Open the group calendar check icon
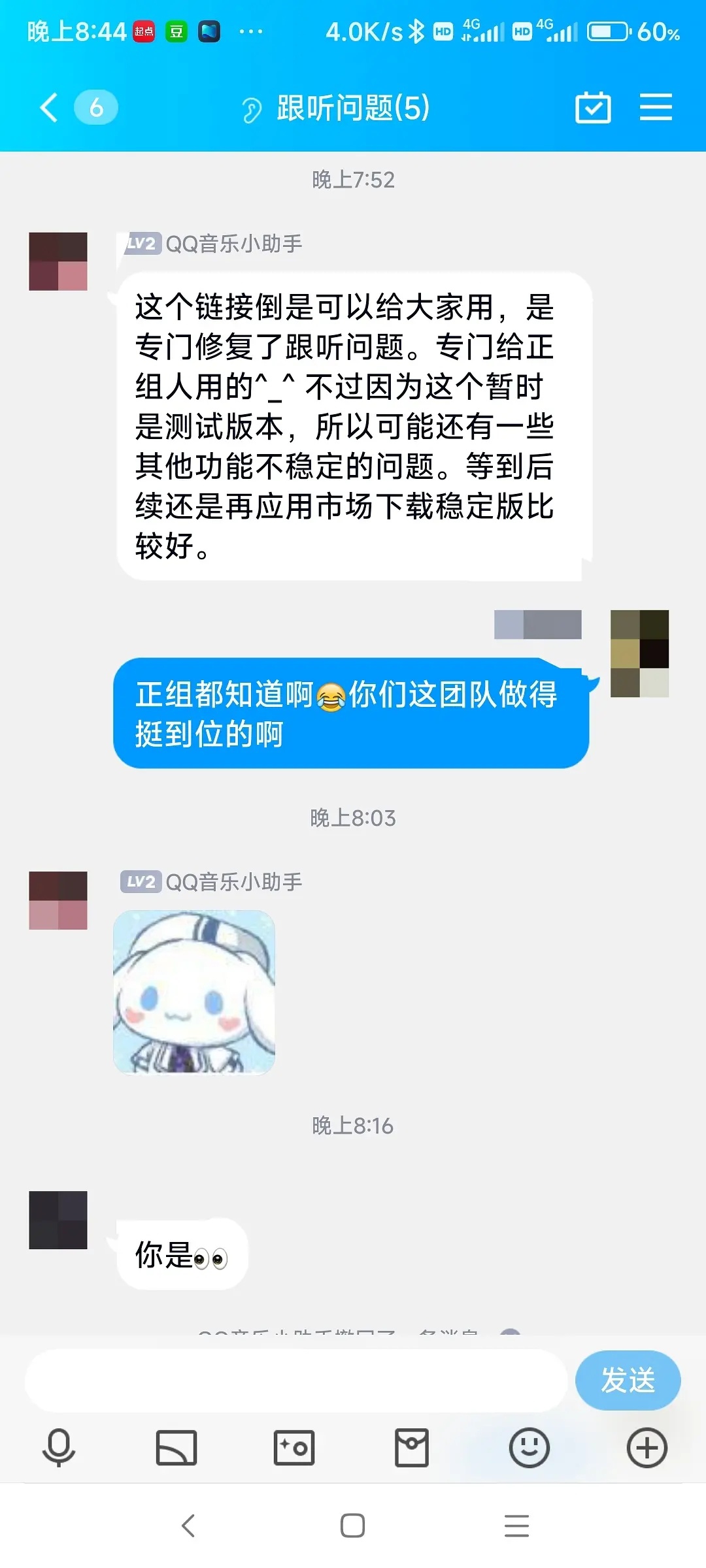 click(593, 107)
